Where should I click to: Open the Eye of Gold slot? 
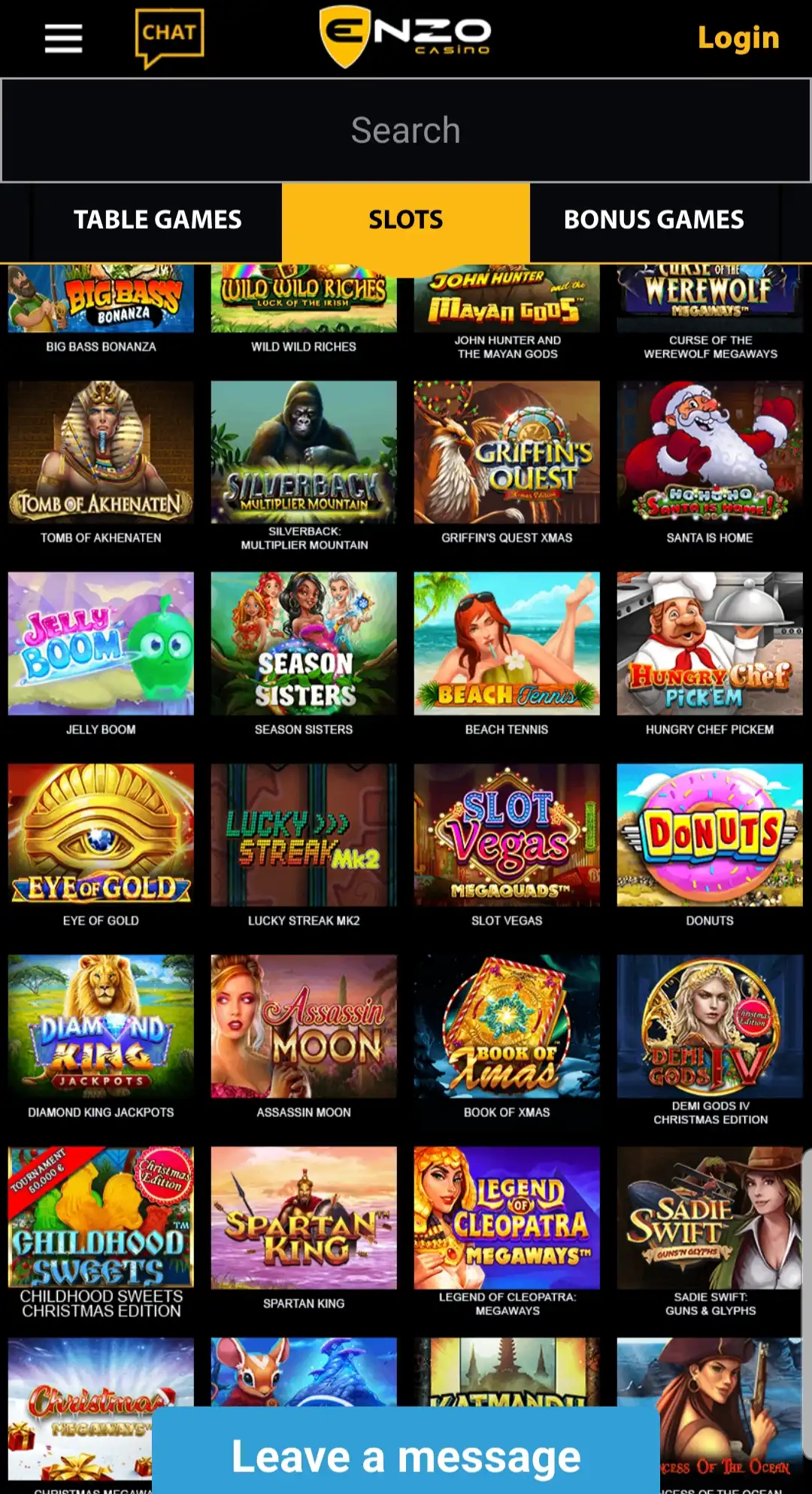coord(101,835)
